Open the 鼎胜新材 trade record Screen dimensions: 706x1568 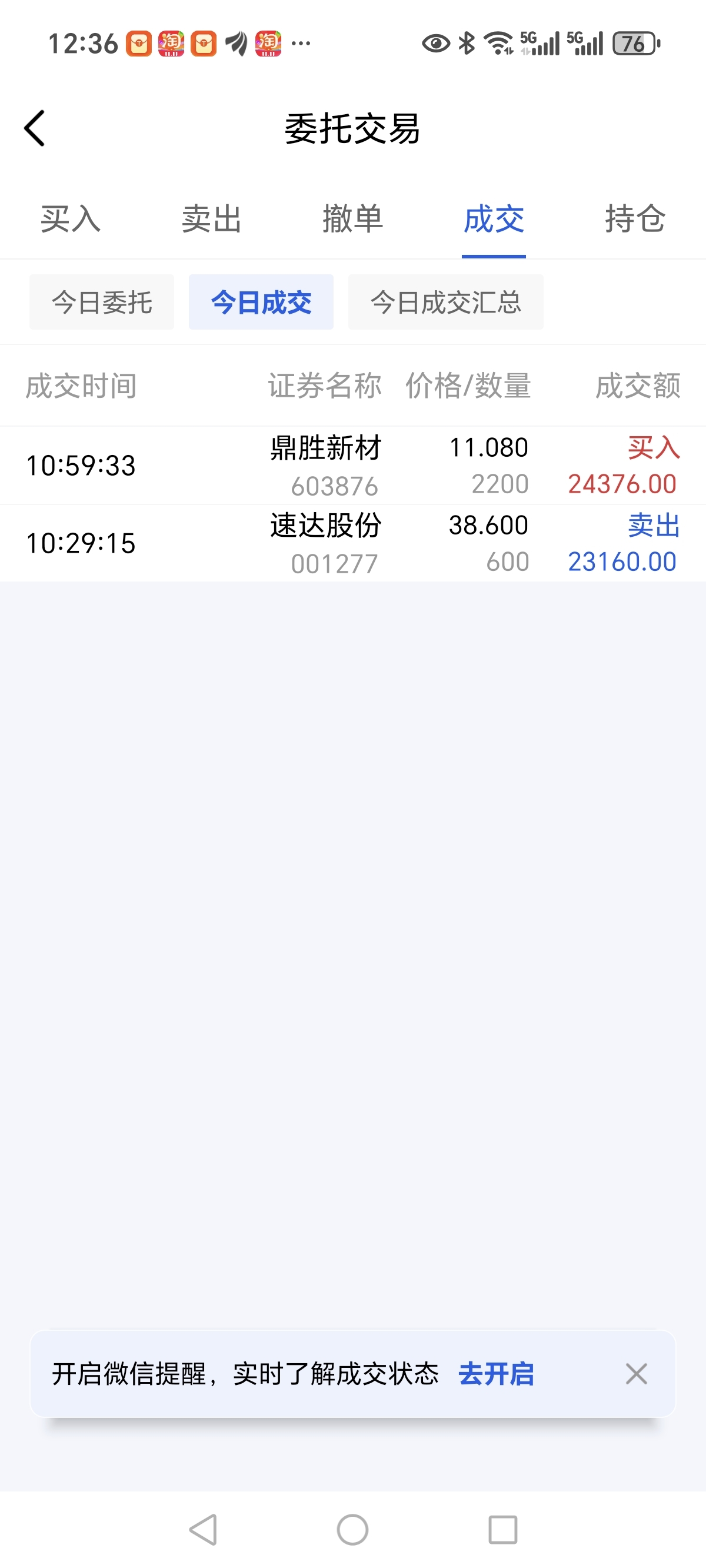click(353, 466)
